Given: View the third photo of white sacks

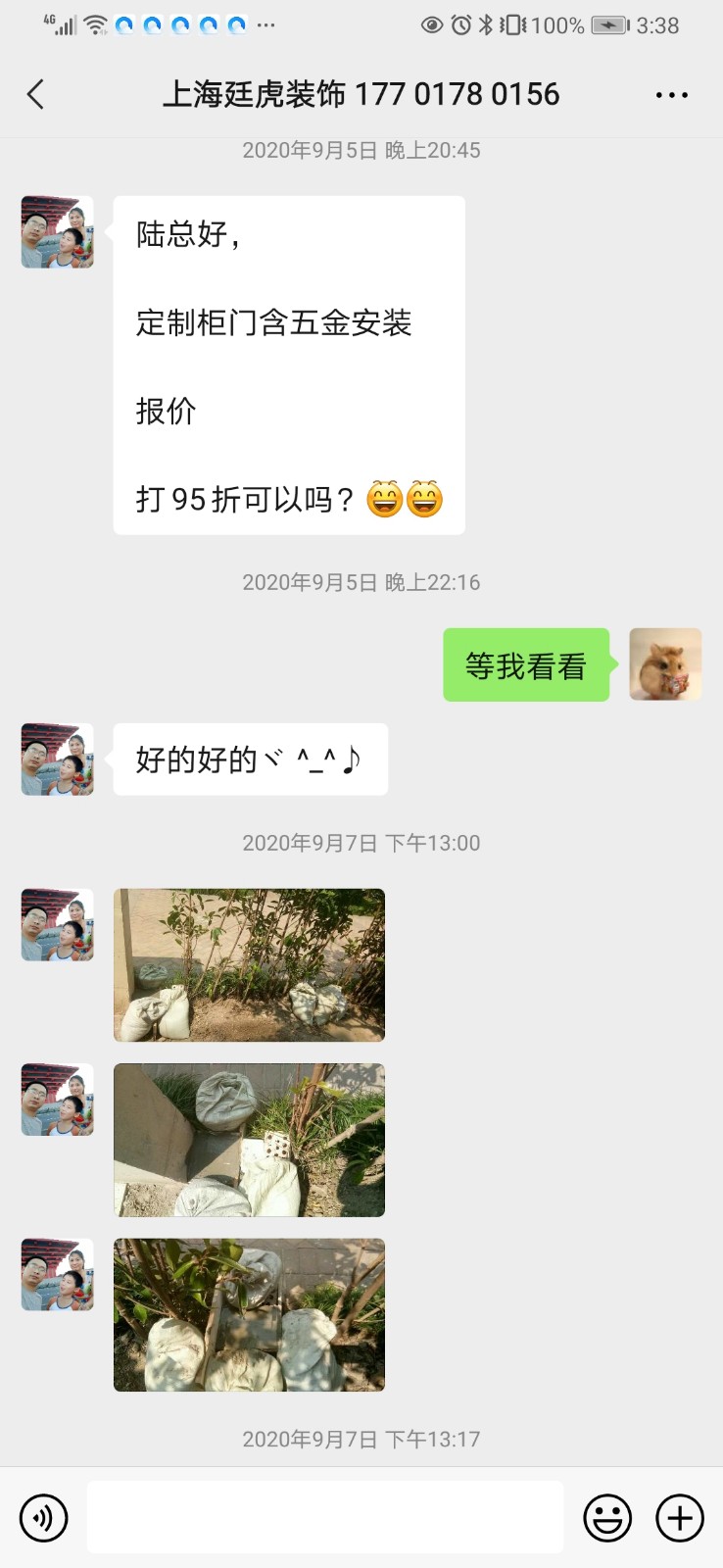Looking at the screenshot, I should [x=249, y=1314].
